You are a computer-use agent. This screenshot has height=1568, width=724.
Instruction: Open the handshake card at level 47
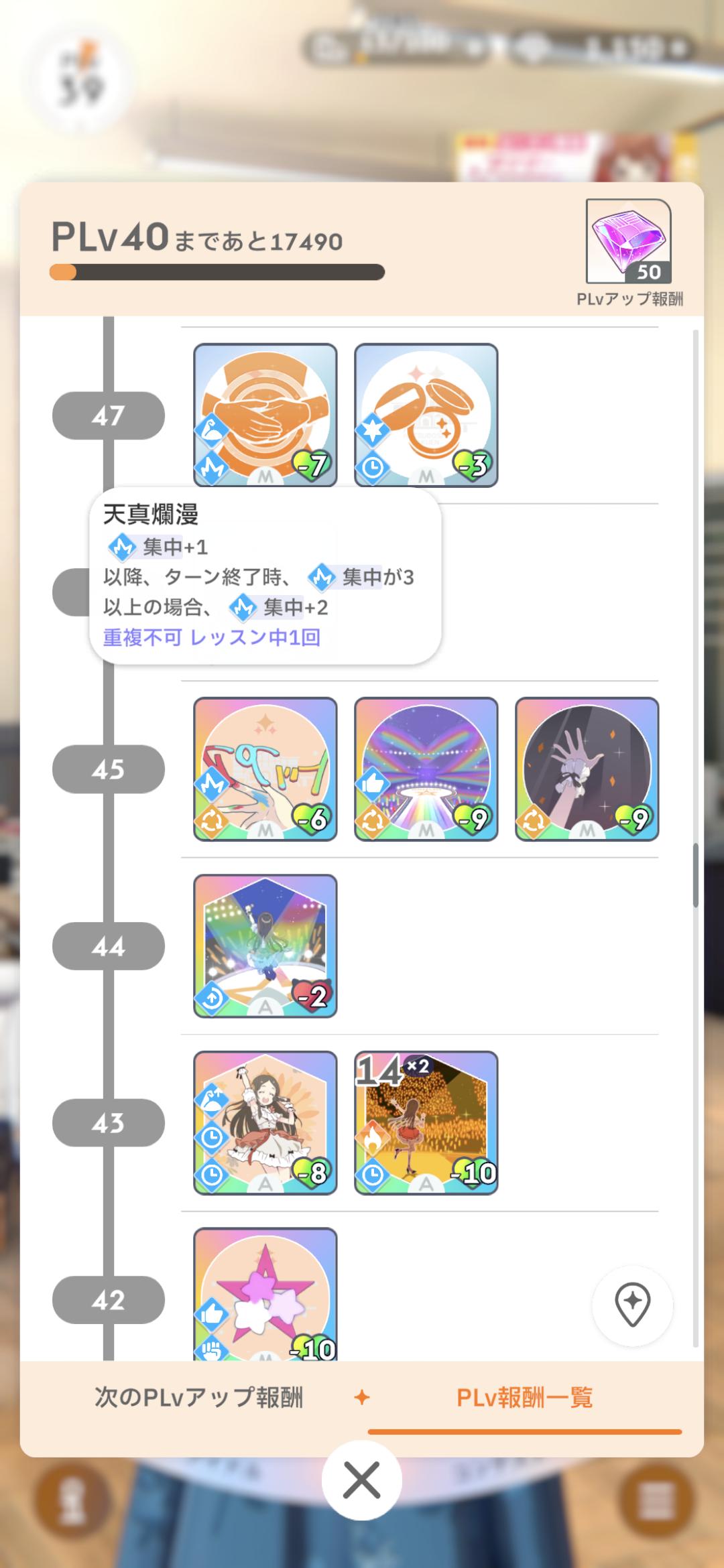coord(265,415)
